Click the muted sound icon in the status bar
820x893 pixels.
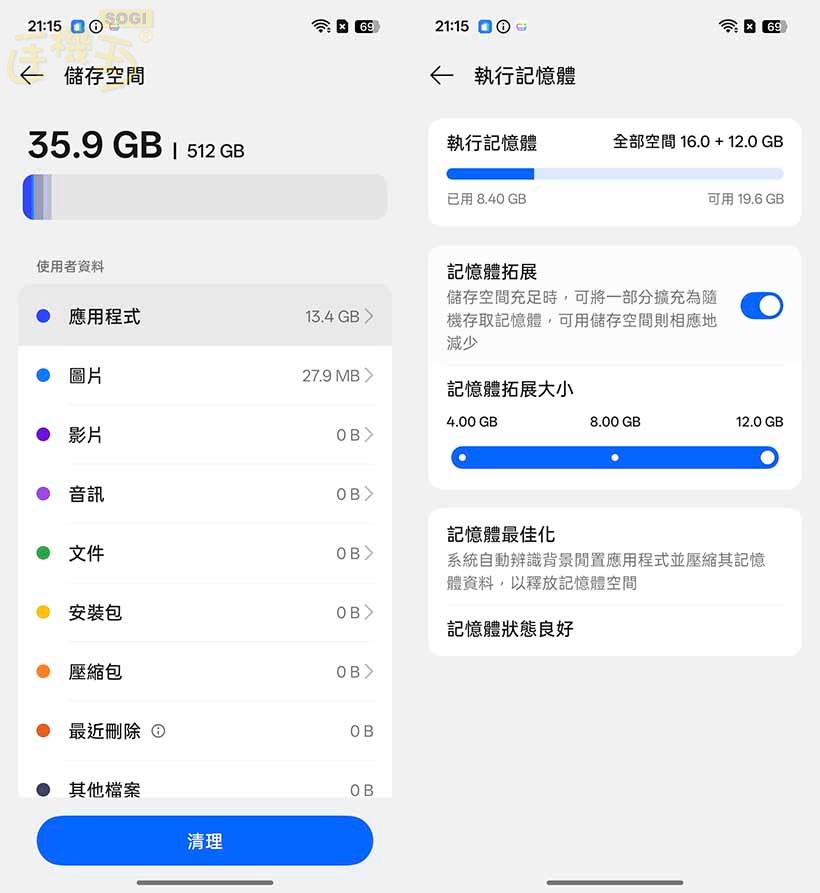(340, 26)
